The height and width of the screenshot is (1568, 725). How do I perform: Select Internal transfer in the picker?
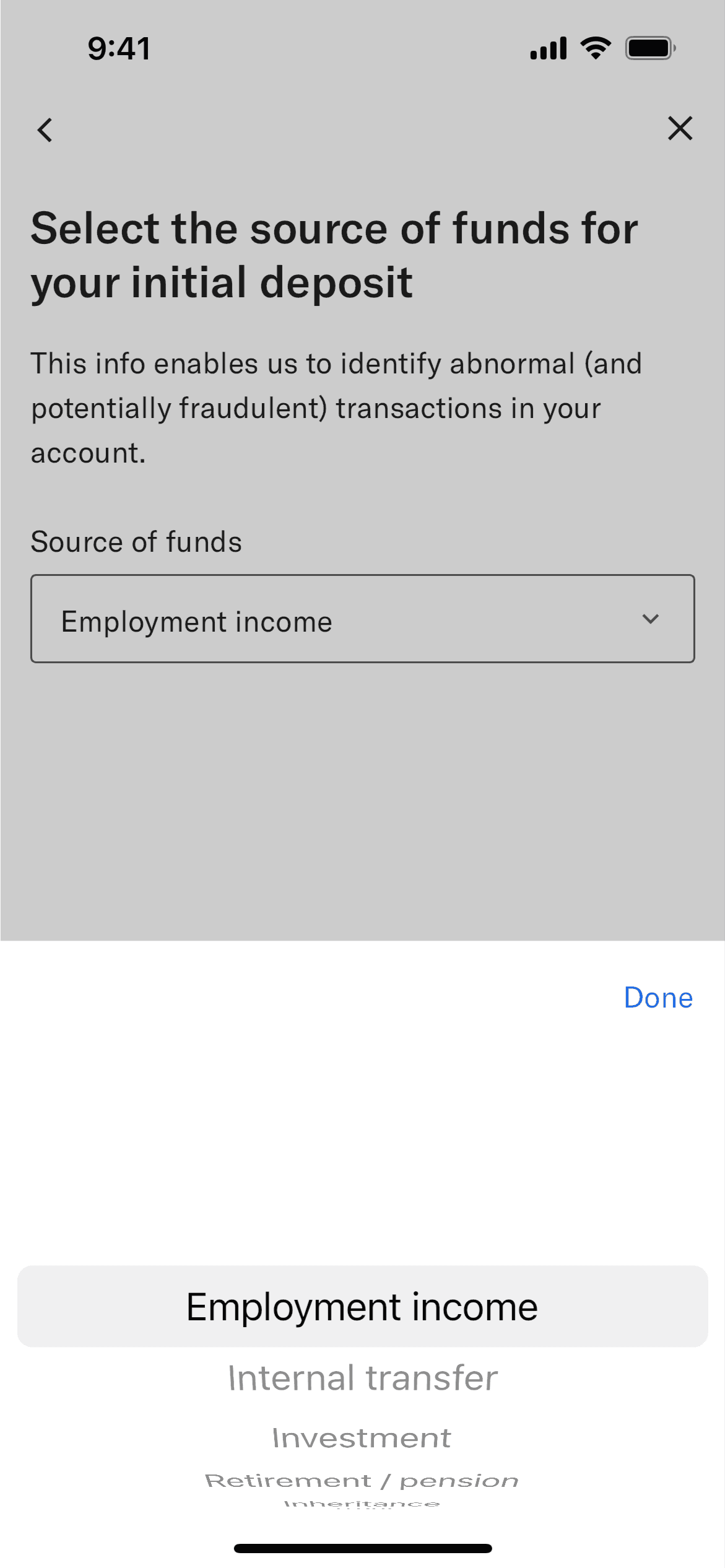click(x=362, y=1378)
